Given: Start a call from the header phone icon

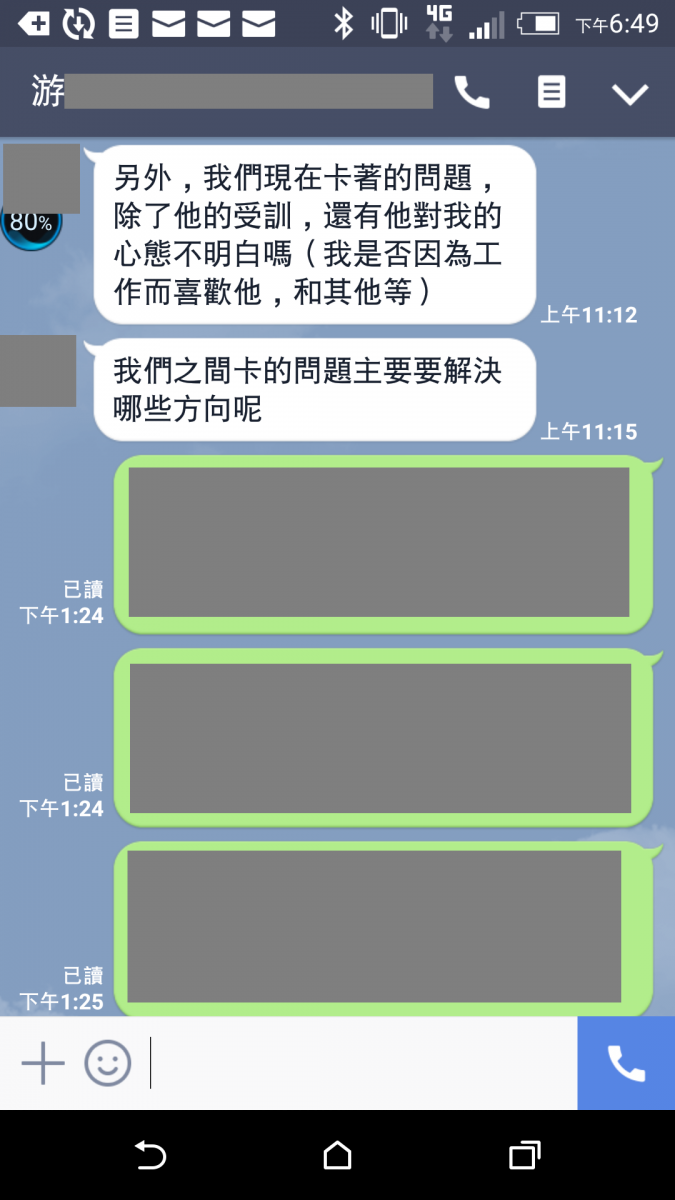Looking at the screenshot, I should pyautogui.click(x=472, y=93).
